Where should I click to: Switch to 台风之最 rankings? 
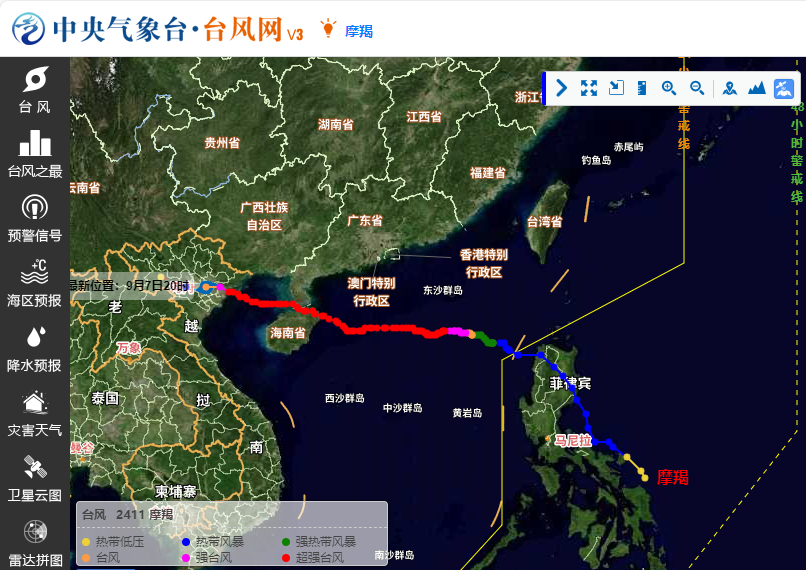tap(35, 153)
